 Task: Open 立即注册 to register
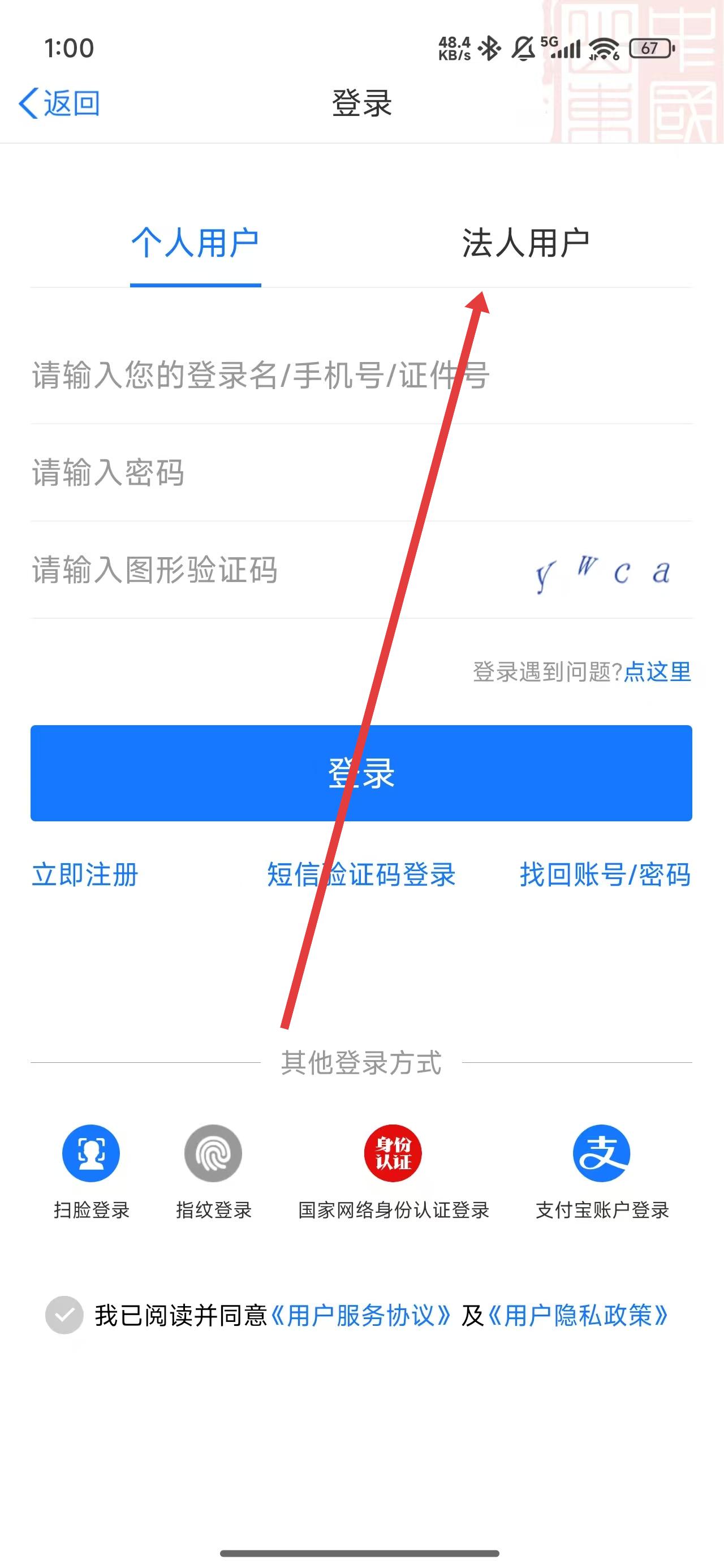[85, 875]
